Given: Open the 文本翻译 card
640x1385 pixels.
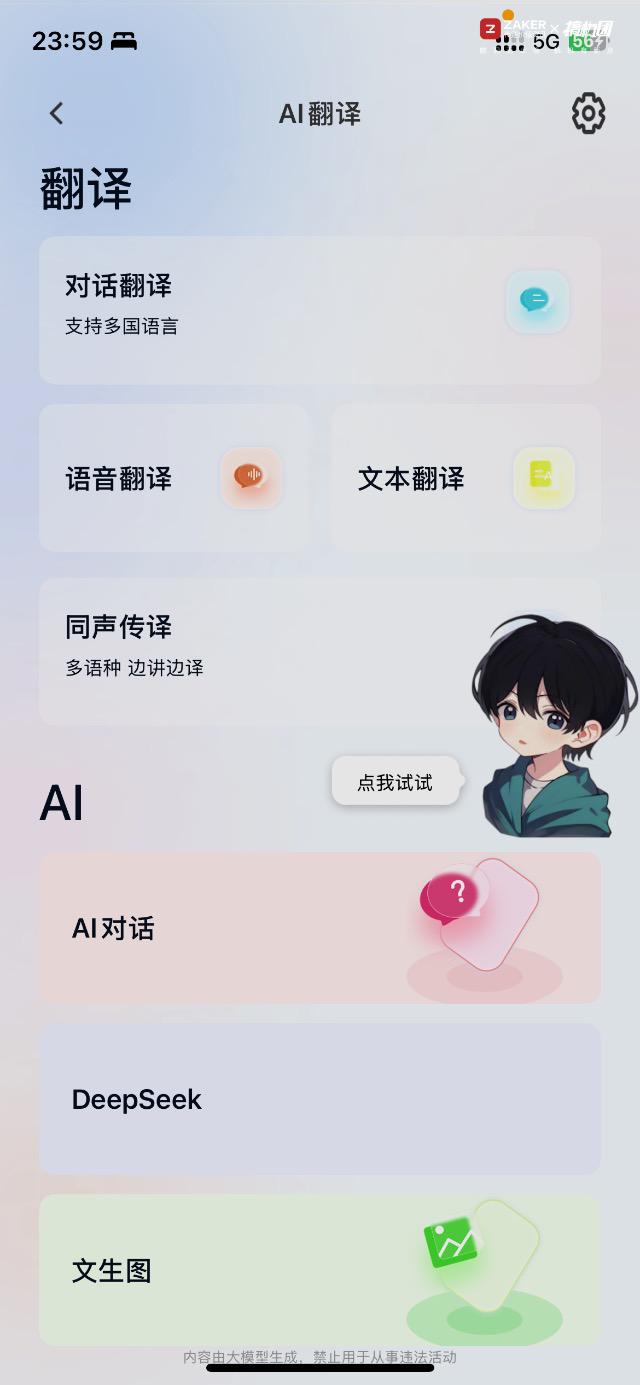Looking at the screenshot, I should click(465, 478).
